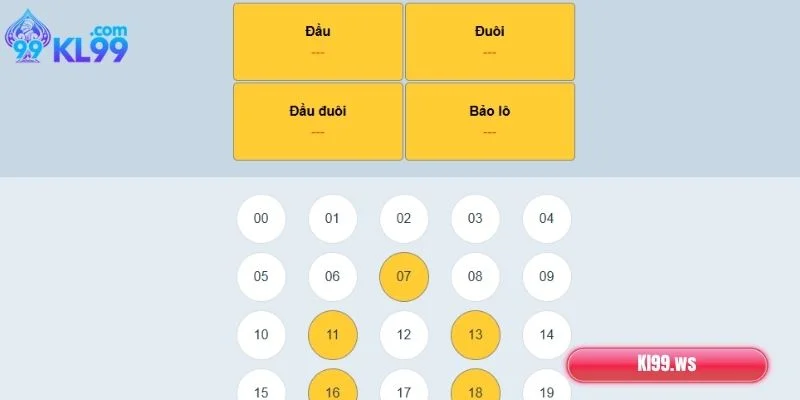Choose number 03
The width and height of the screenshot is (800, 400).
coord(476,219)
